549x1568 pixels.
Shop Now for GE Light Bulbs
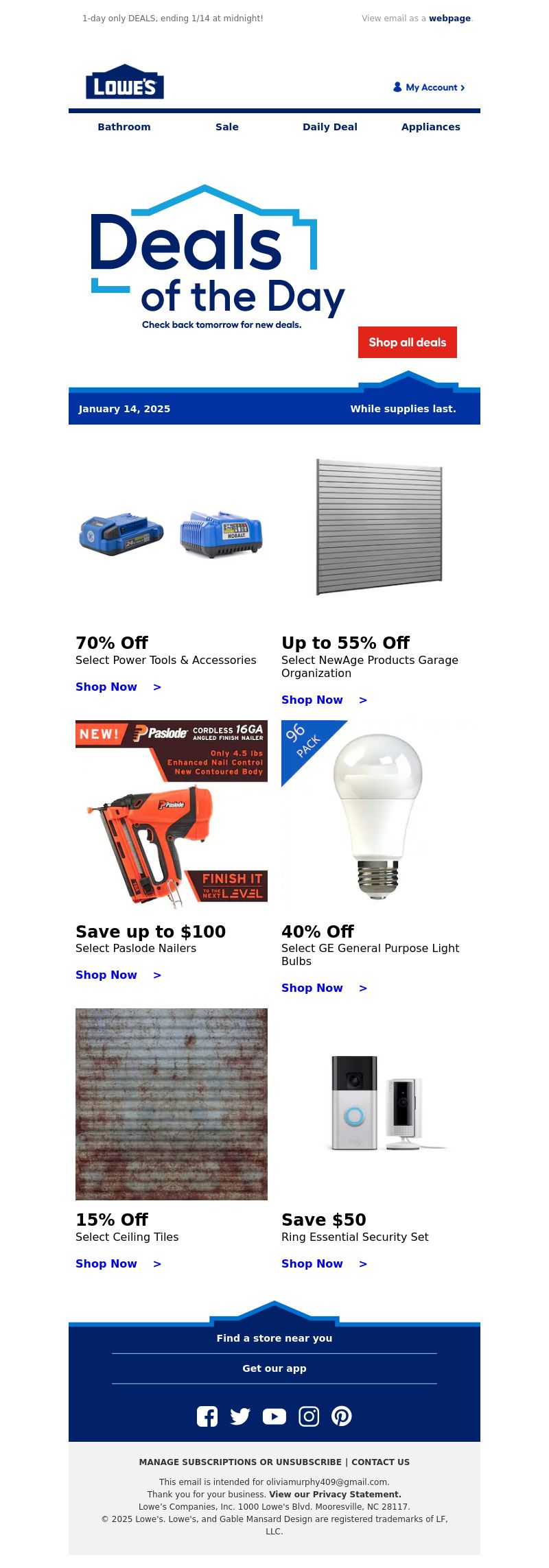click(x=324, y=988)
